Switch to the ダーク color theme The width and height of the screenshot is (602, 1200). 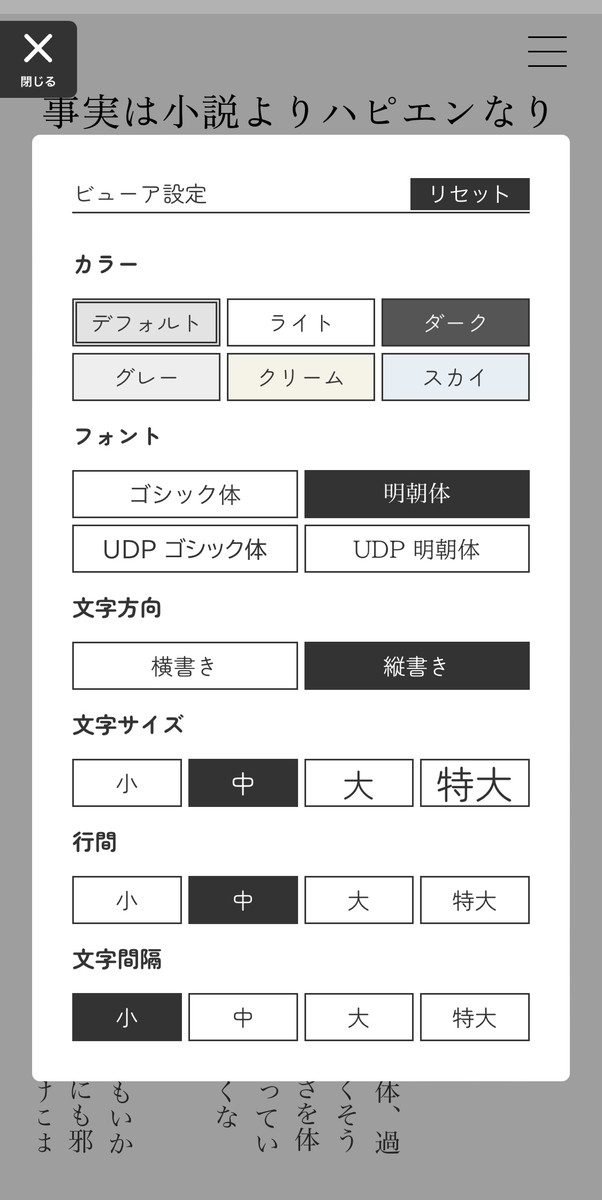click(455, 322)
